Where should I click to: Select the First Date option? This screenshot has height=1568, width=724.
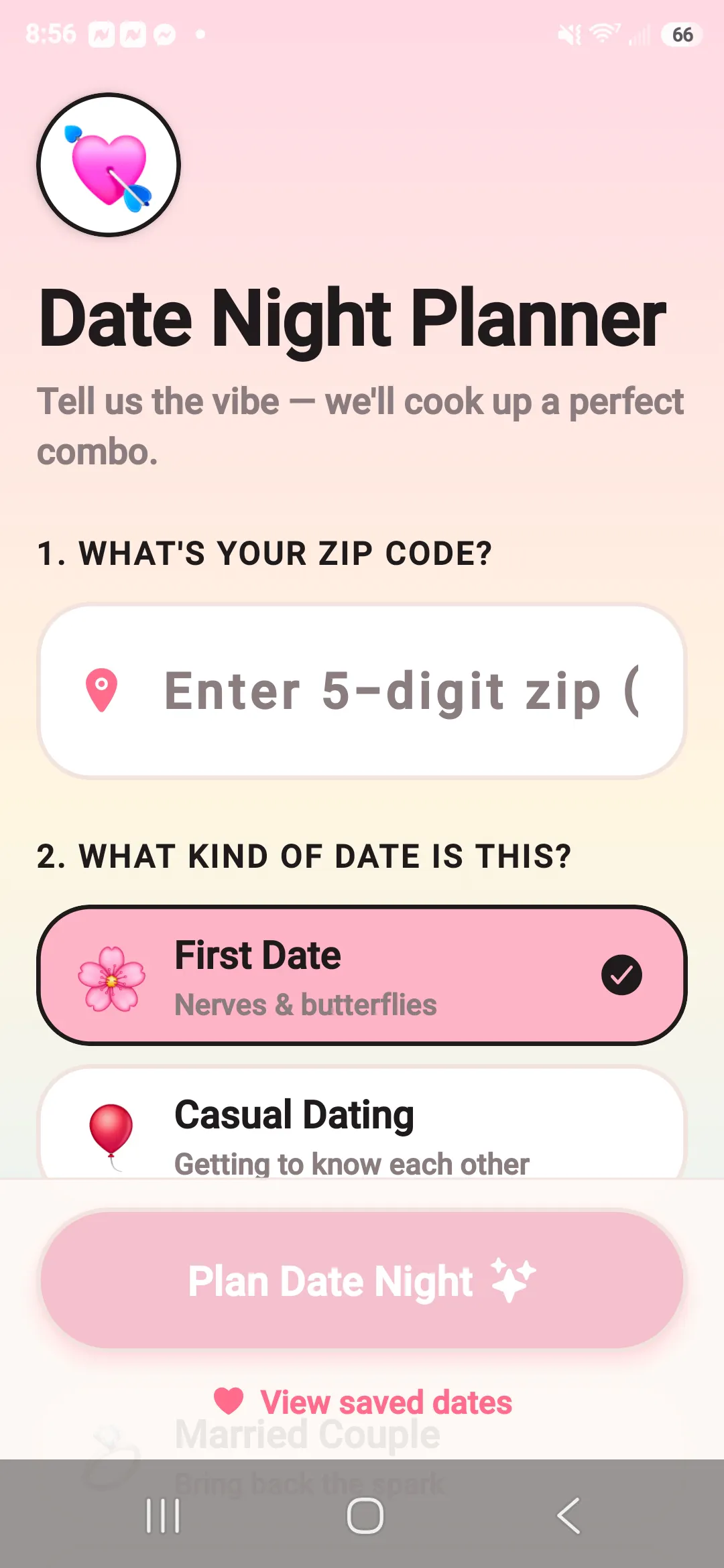(x=362, y=975)
